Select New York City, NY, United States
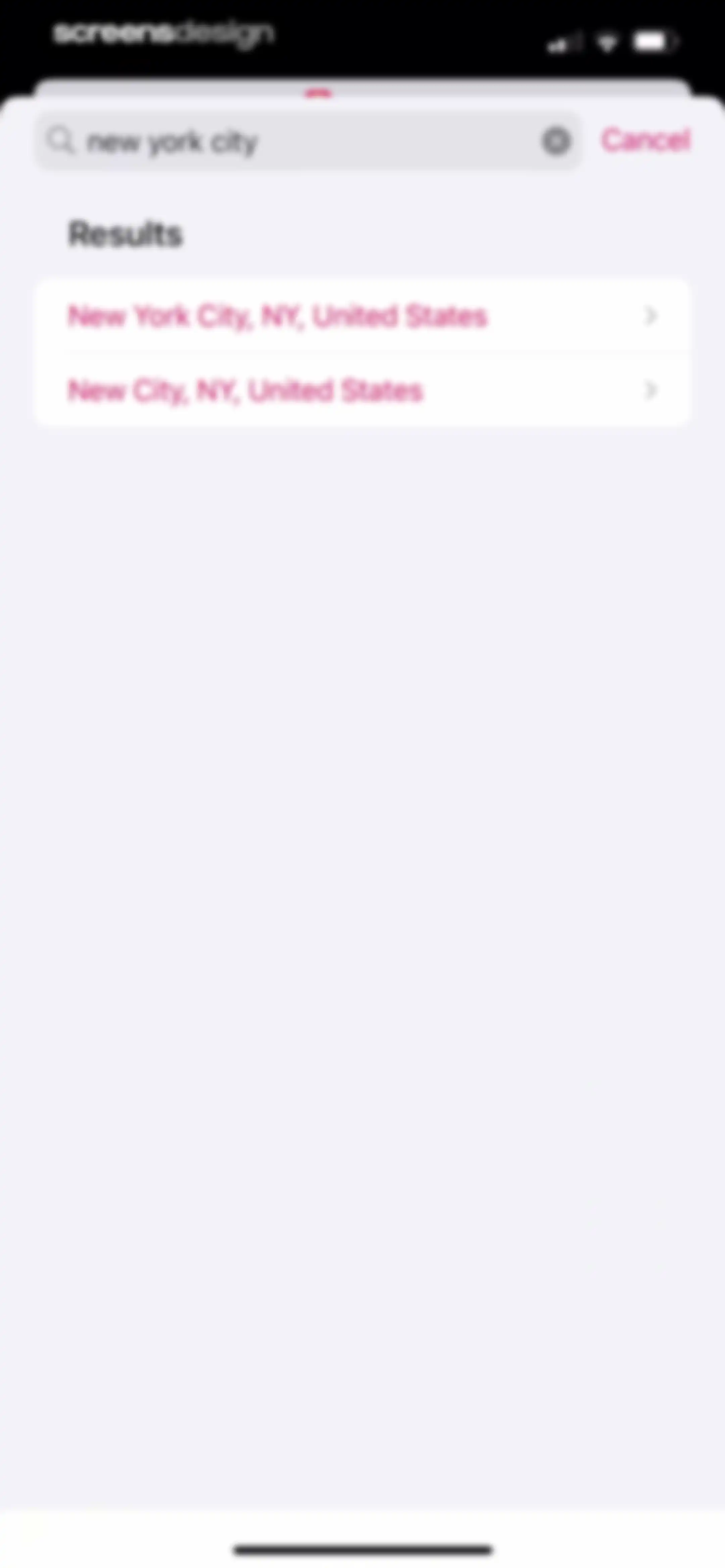This screenshot has height=1568, width=725. [363, 316]
